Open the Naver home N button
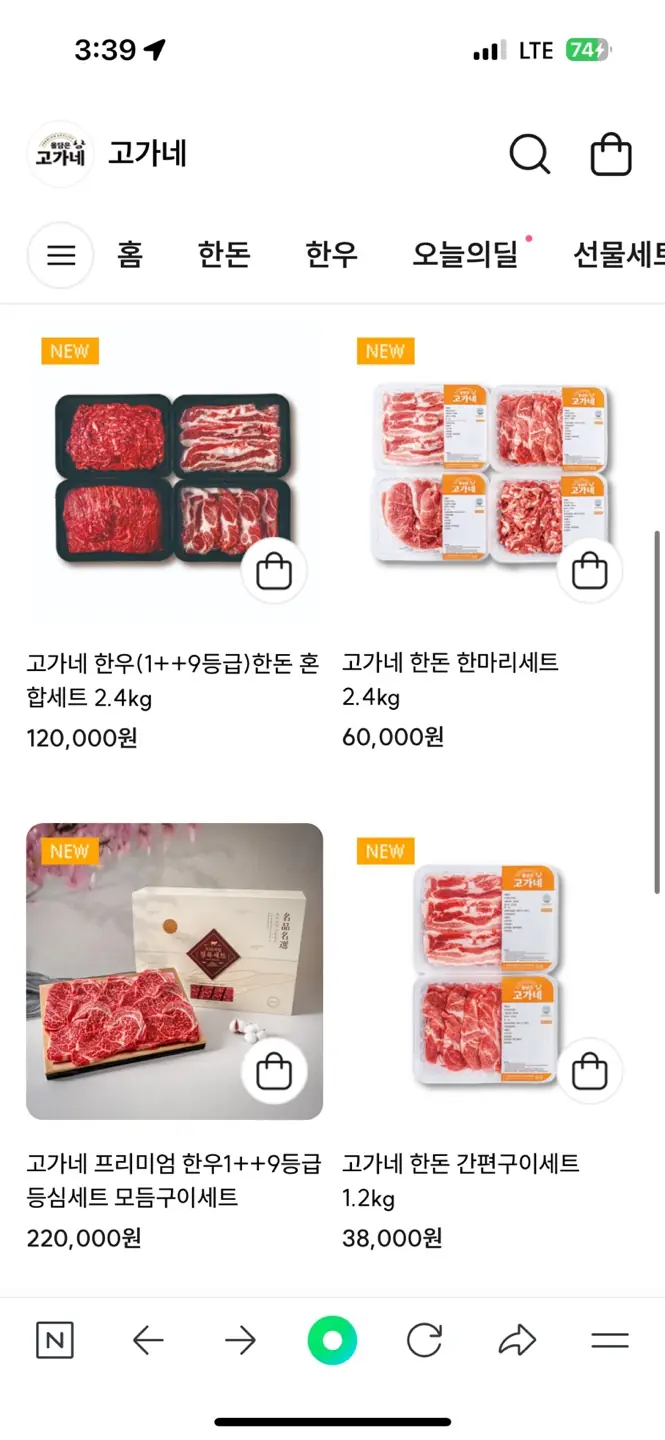665x1440 pixels. click(x=55, y=1341)
